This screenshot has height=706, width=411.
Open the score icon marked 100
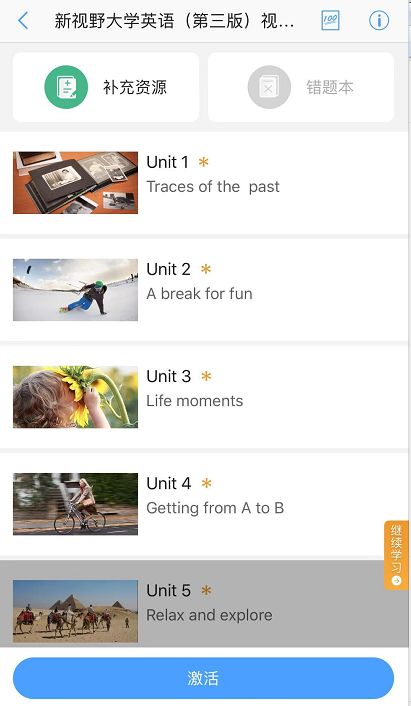(330, 20)
